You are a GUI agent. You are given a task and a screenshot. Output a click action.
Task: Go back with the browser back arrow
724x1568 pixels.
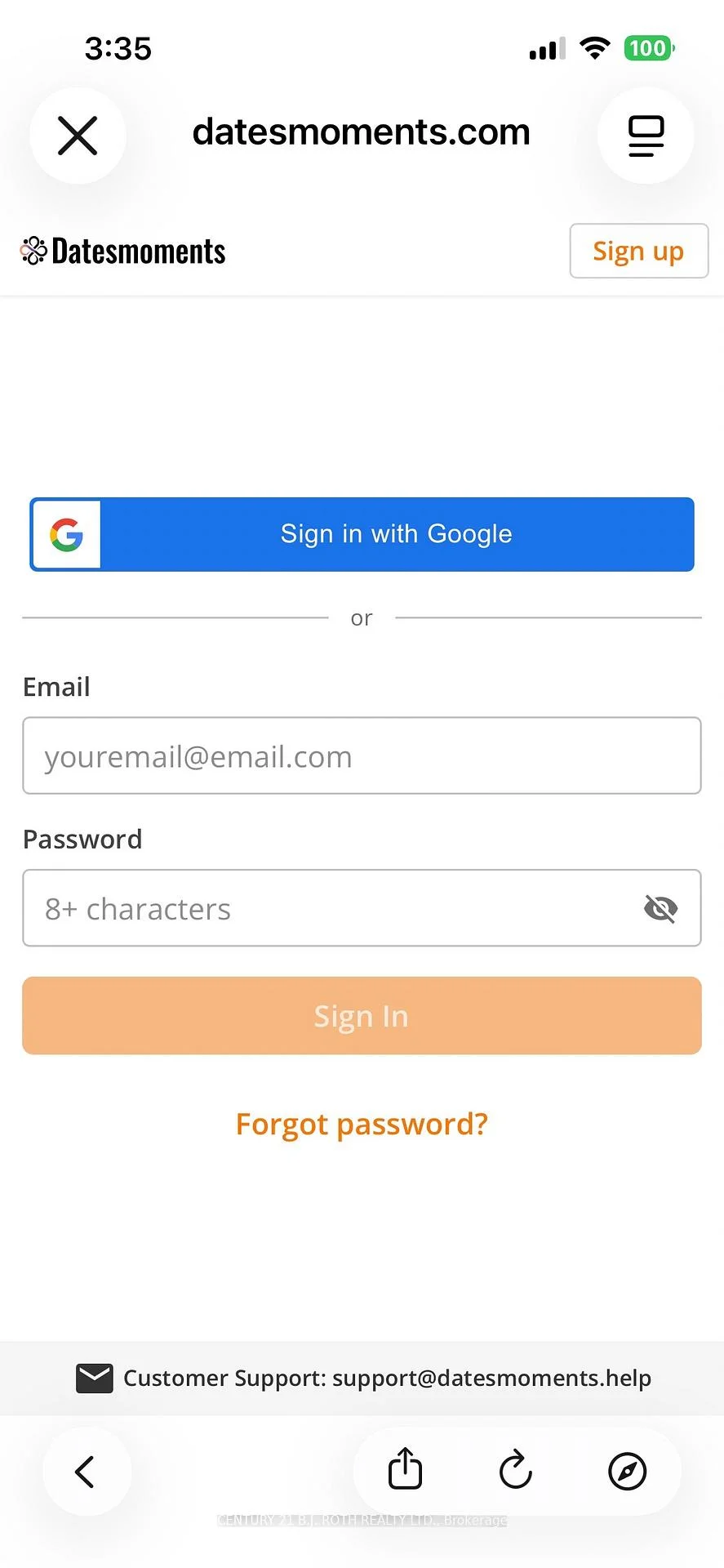click(x=86, y=1472)
